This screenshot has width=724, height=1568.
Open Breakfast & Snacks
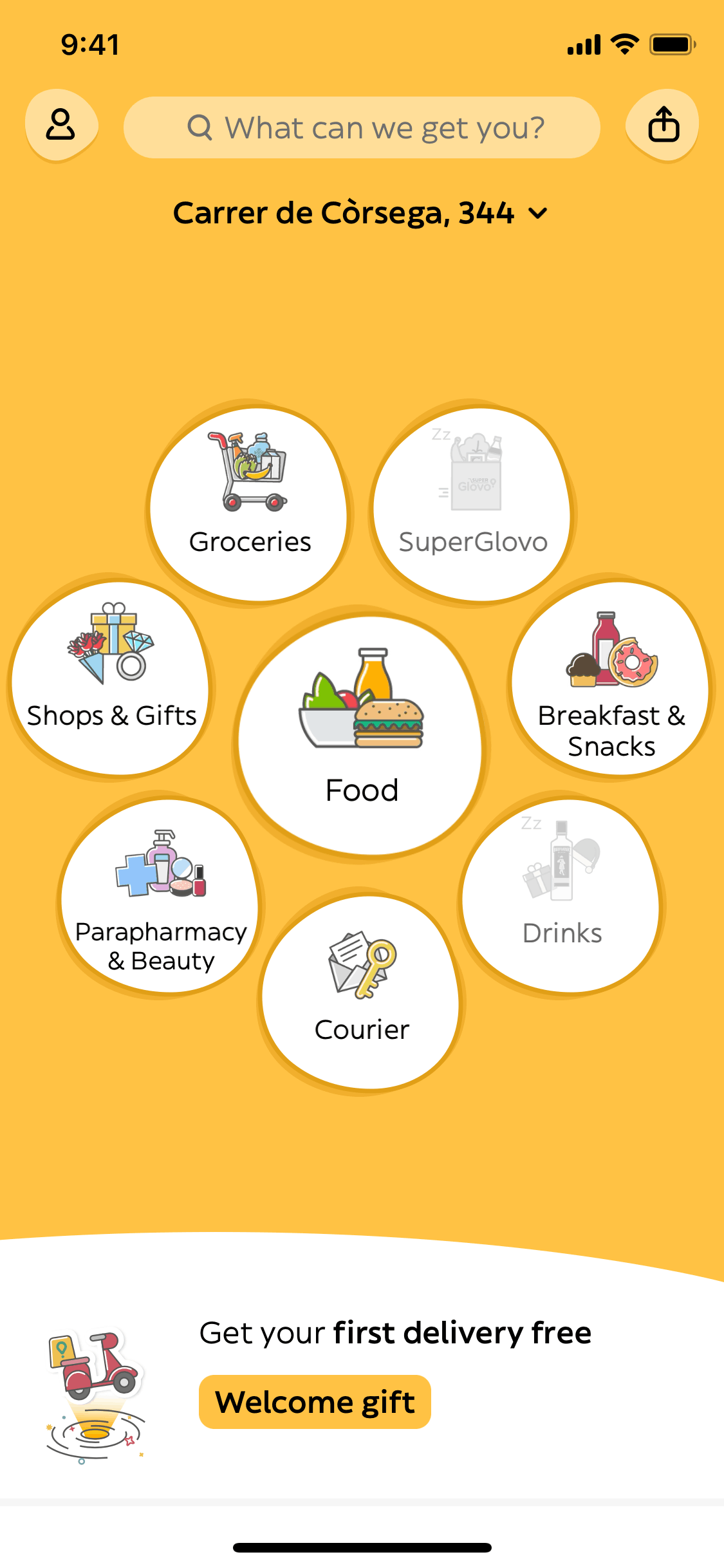pos(611,677)
